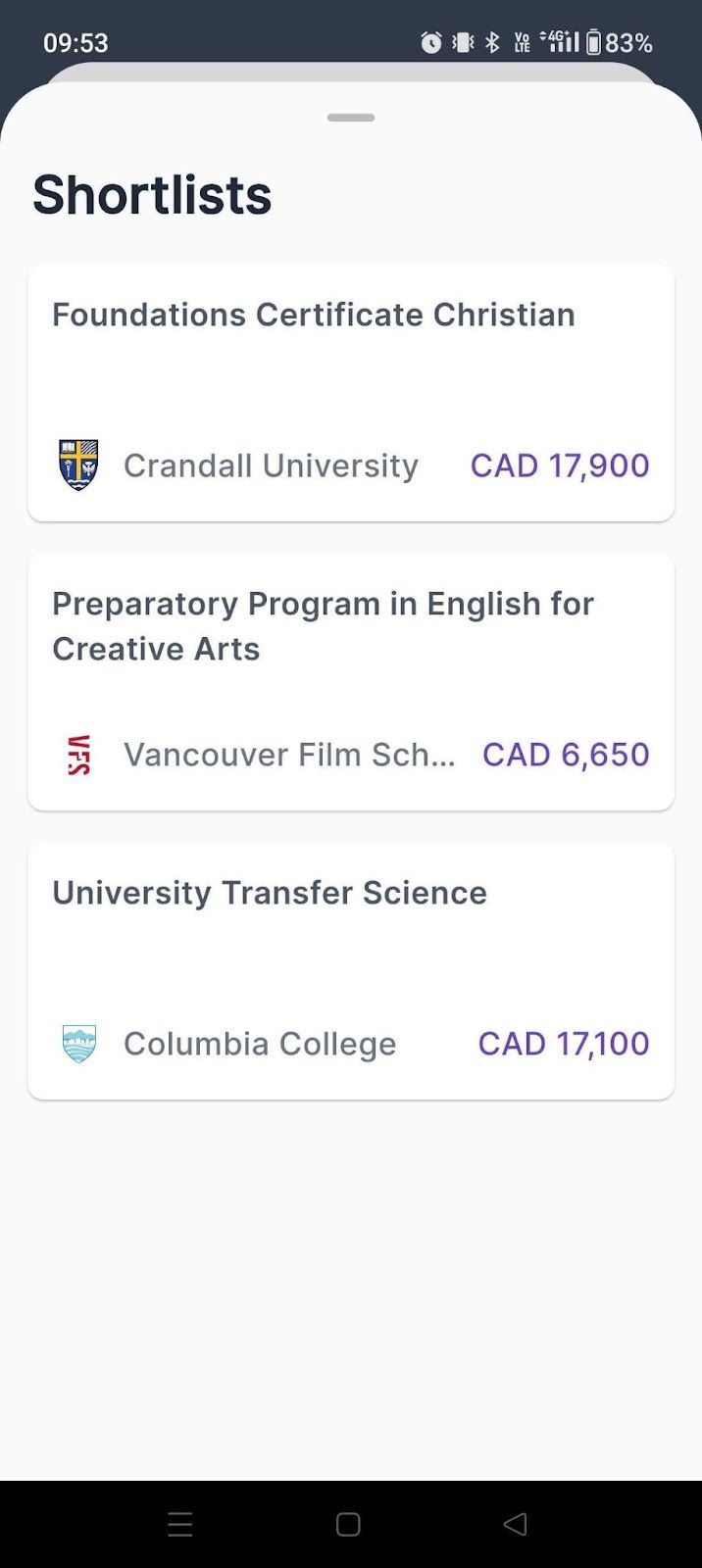Go back using the system back button
This screenshot has height=1568, width=702.
click(x=515, y=1524)
